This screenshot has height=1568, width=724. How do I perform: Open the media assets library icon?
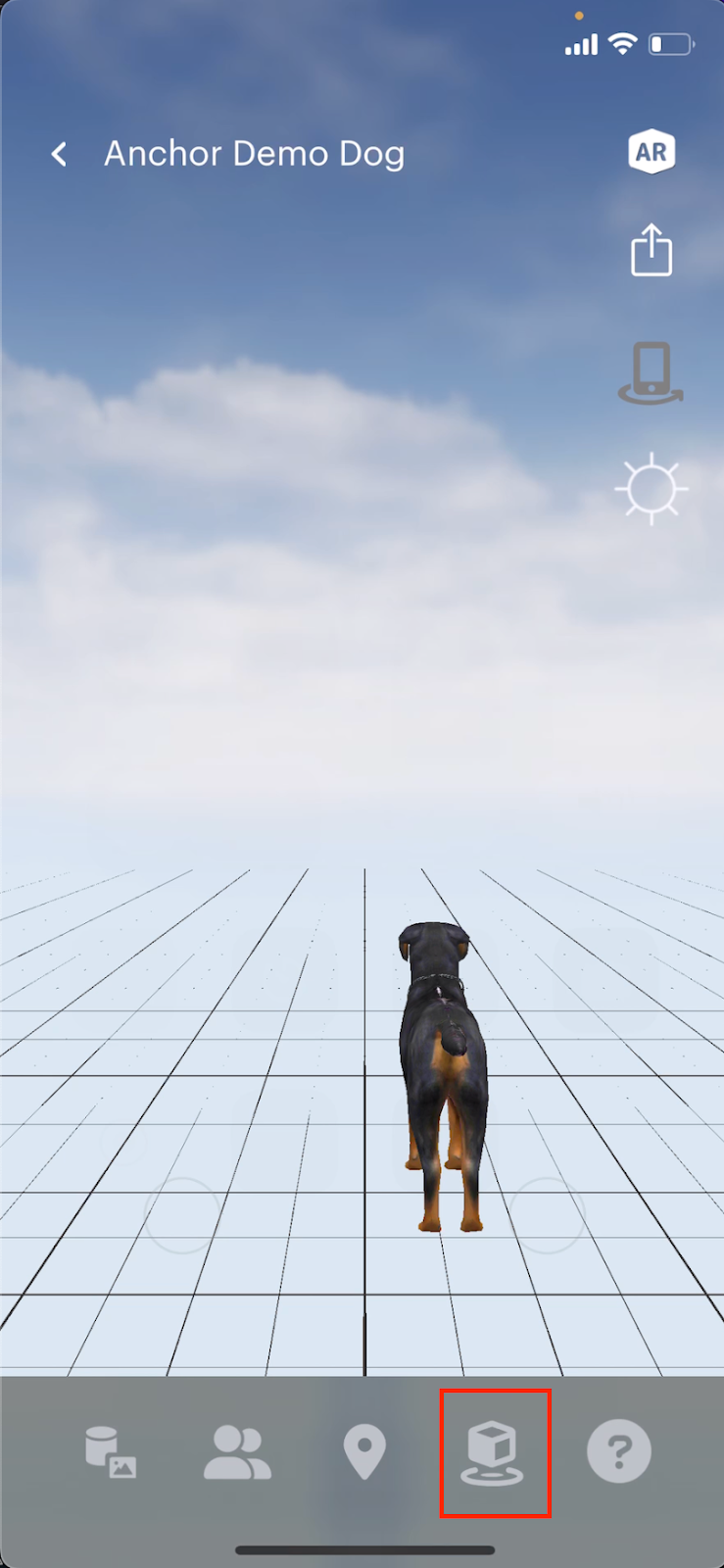[110, 1451]
